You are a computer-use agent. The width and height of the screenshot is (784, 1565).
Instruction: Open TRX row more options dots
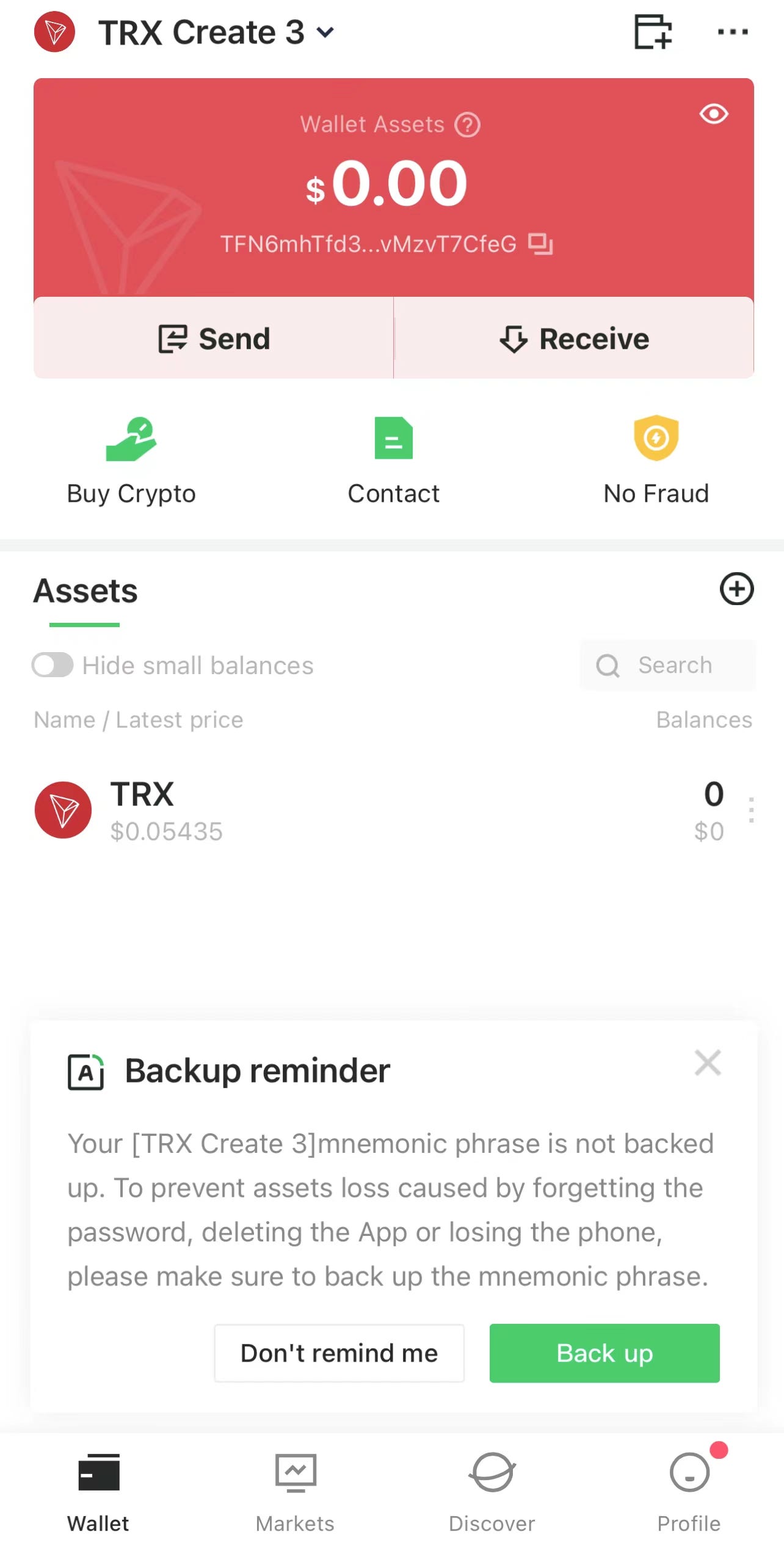751,811
